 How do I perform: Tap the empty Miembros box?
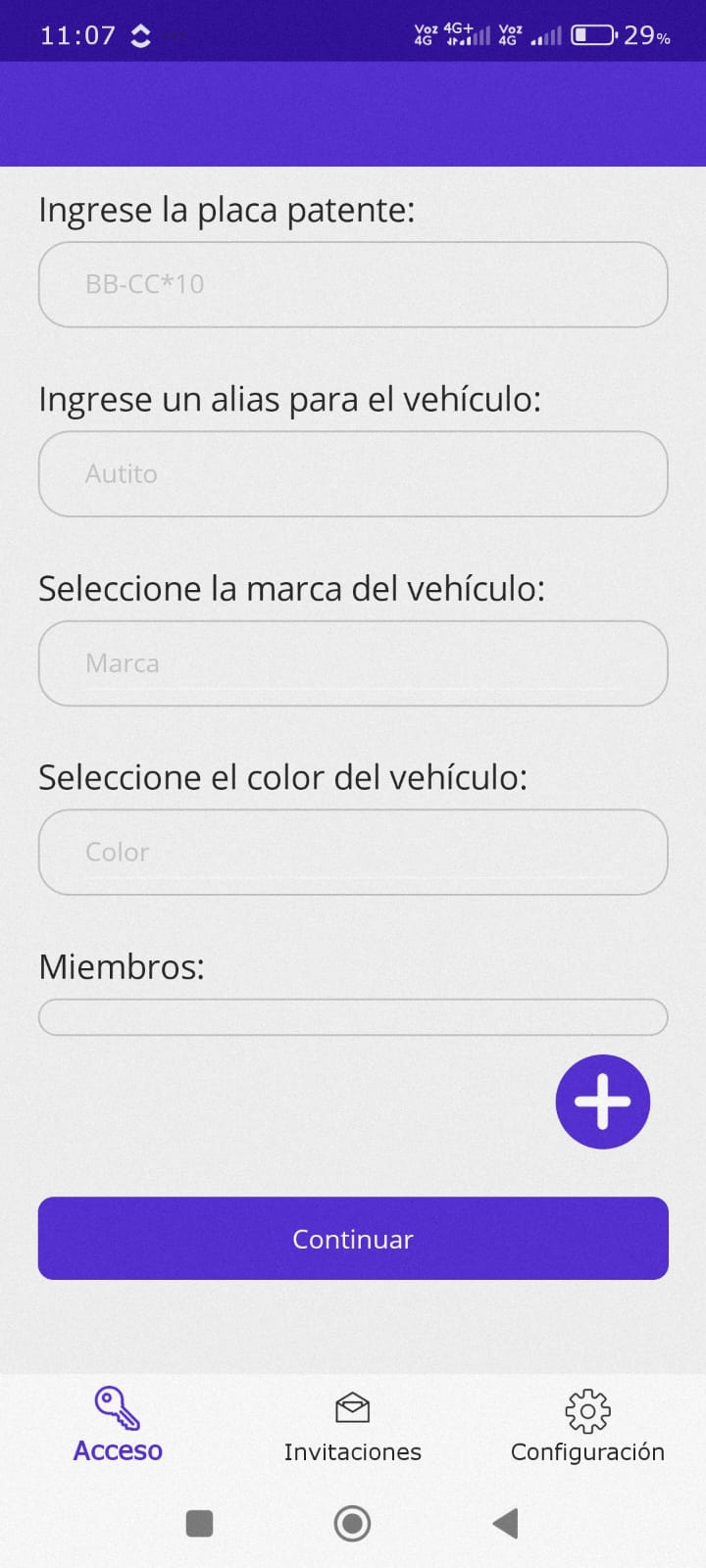click(x=353, y=1016)
